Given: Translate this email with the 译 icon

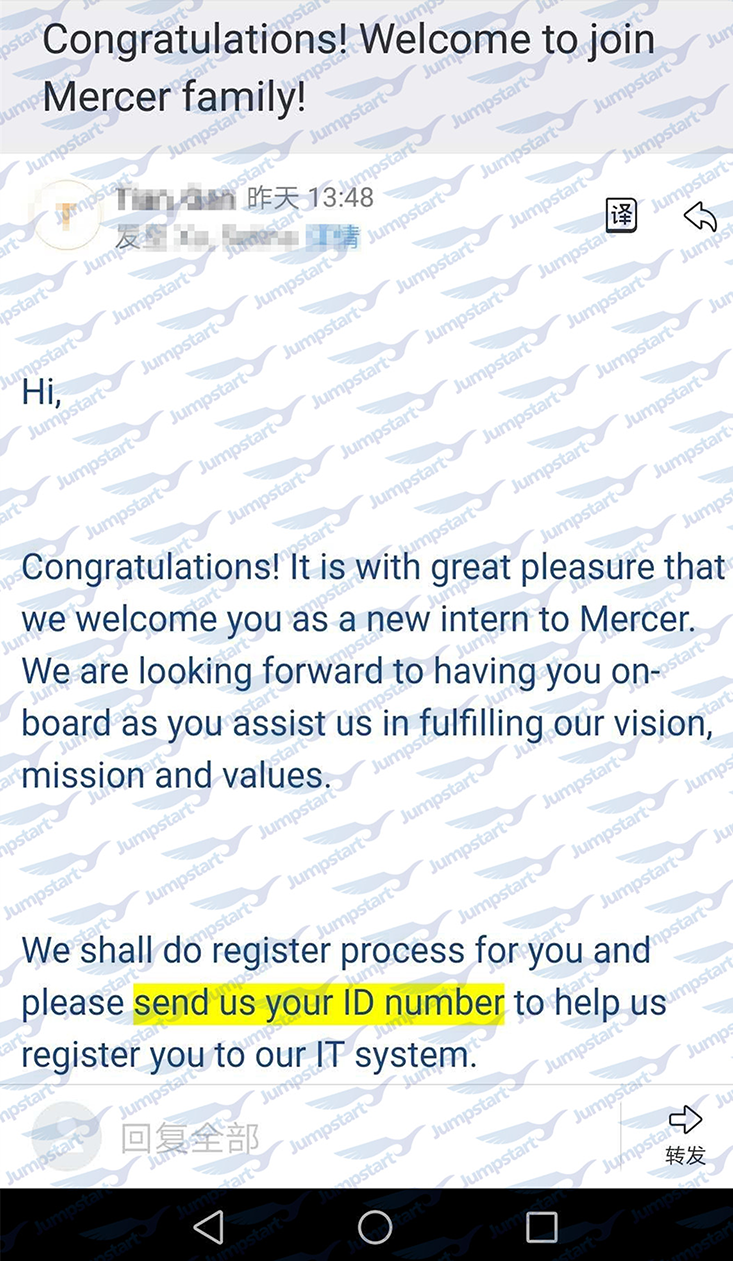Looking at the screenshot, I should [622, 215].
